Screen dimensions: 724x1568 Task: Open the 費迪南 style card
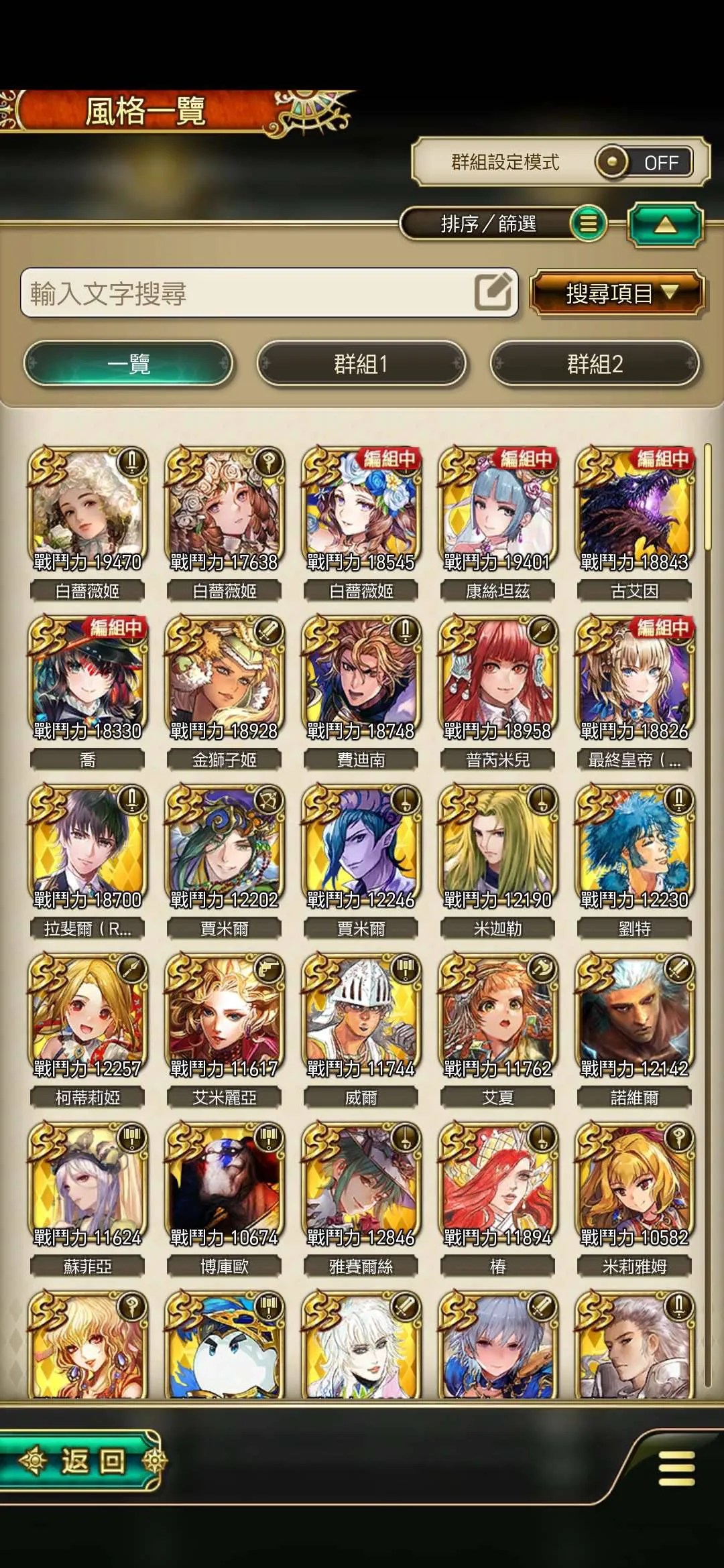pos(361,678)
